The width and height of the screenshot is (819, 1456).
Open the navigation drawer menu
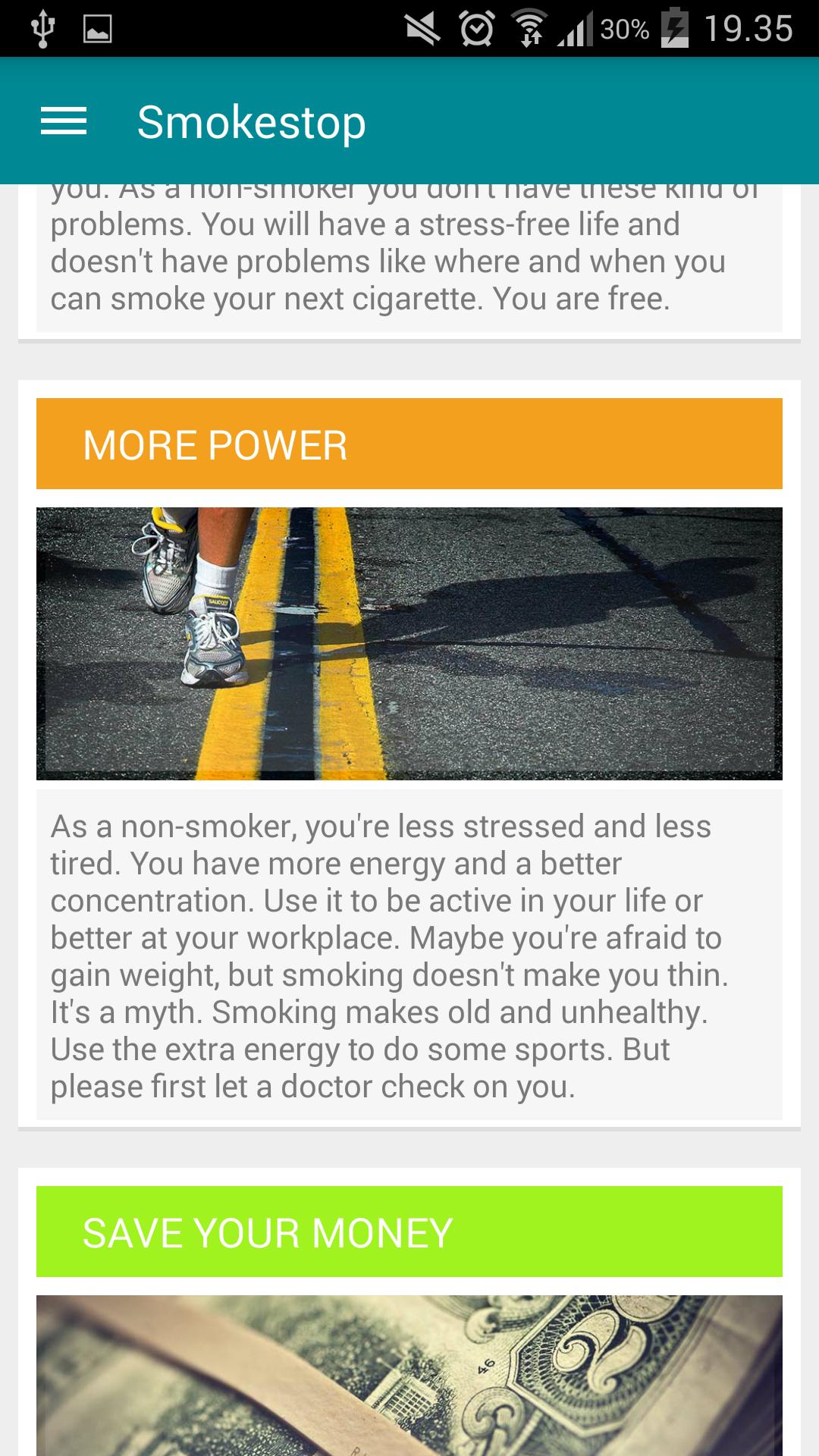(x=64, y=121)
